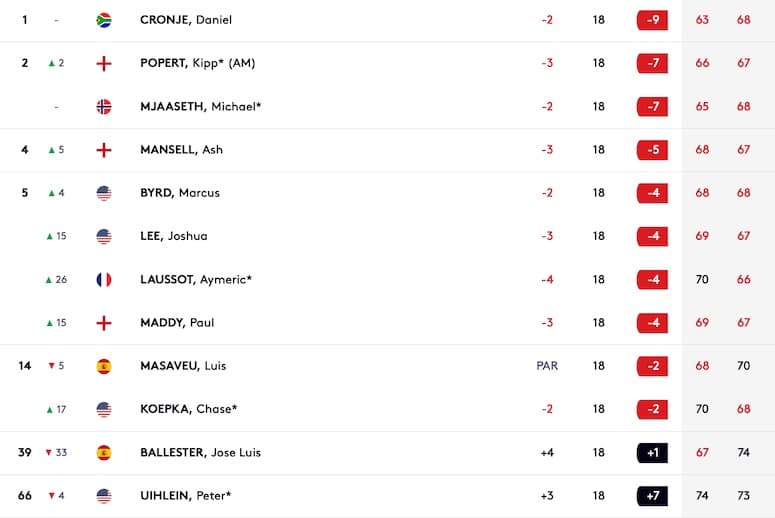The height and width of the screenshot is (518, 775).
Task: Open Joshua Lee's leaderboard entry
Action: 388,236
